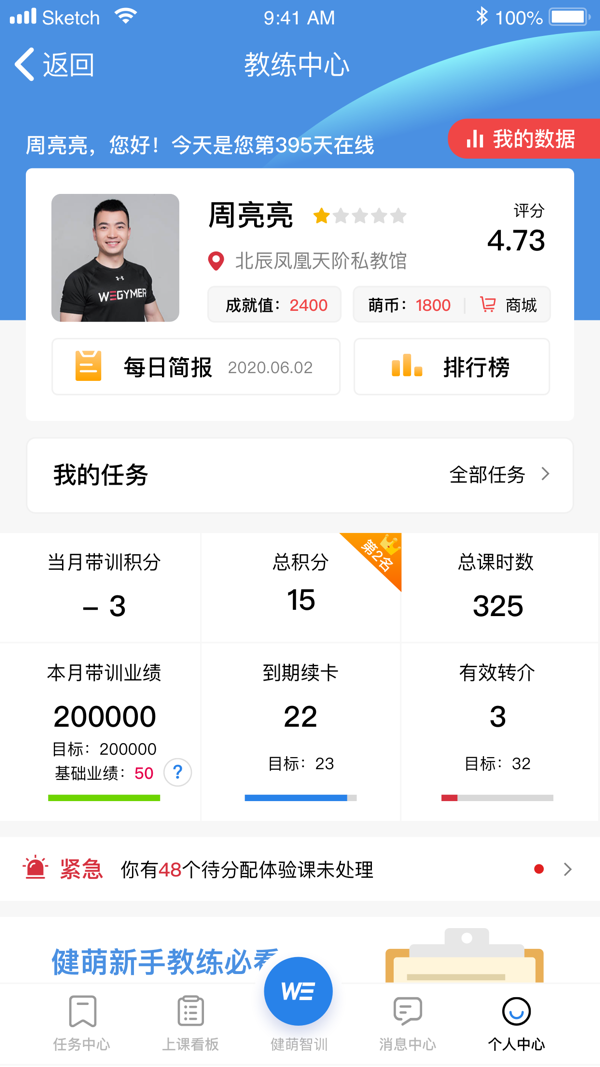Select the 个人中心 tab
This screenshot has height=1067, width=600.
click(516, 1023)
